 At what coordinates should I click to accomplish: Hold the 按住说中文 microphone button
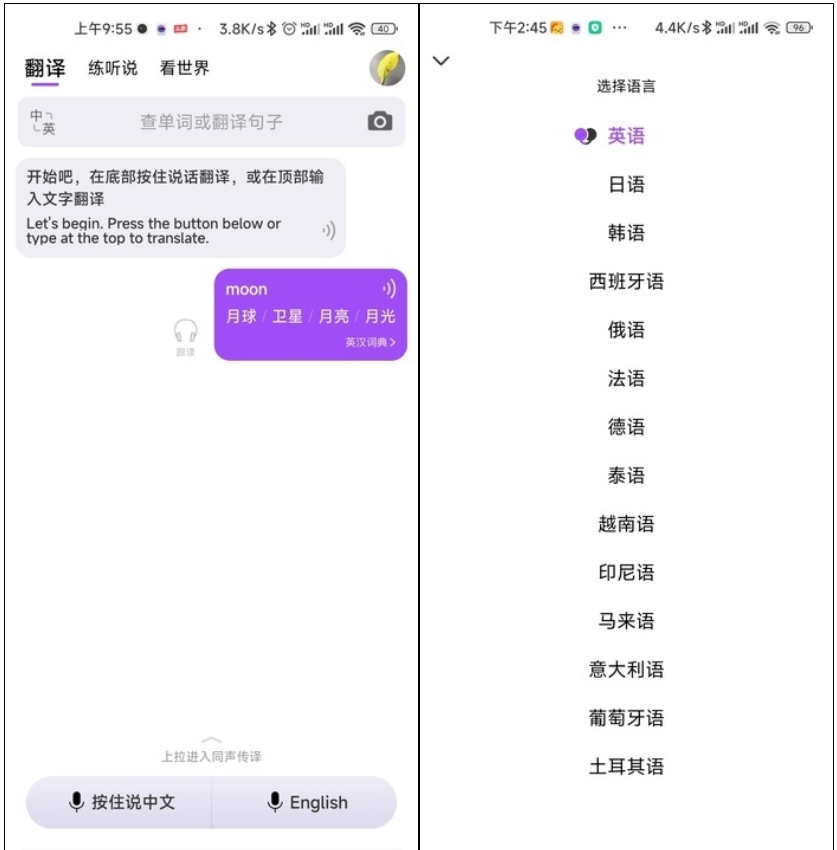121,802
